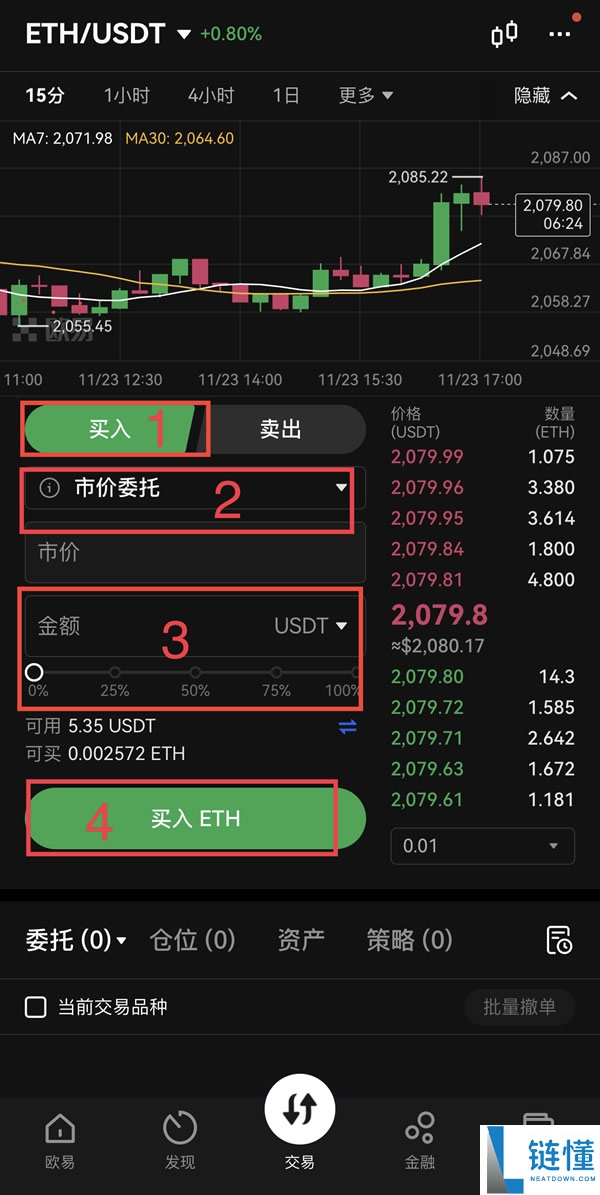Open the 市价委托 order type dropdown

click(x=195, y=488)
